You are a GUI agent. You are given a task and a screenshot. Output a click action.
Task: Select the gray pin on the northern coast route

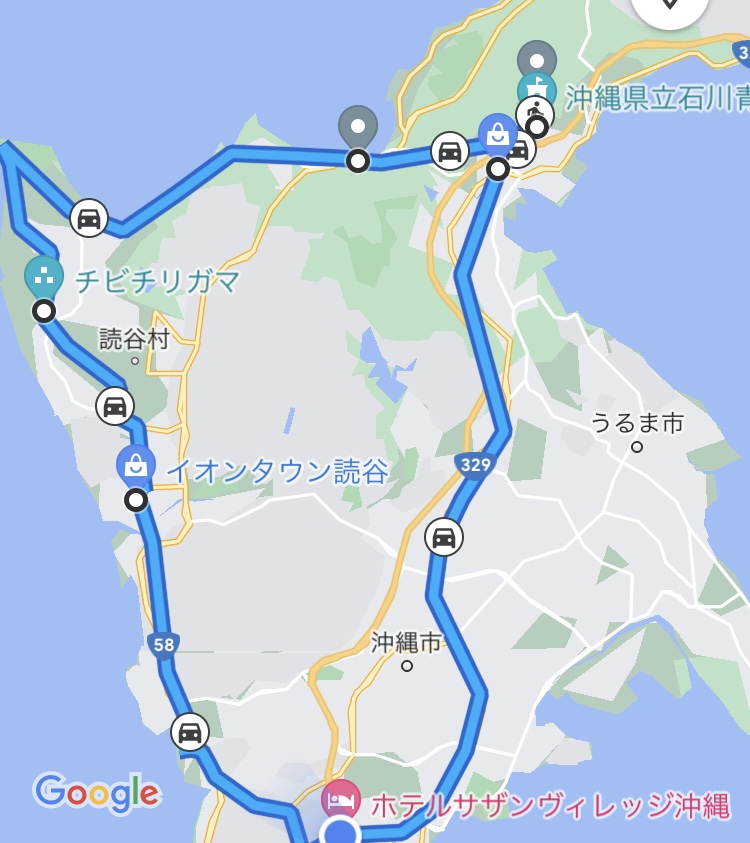pyautogui.click(x=358, y=126)
